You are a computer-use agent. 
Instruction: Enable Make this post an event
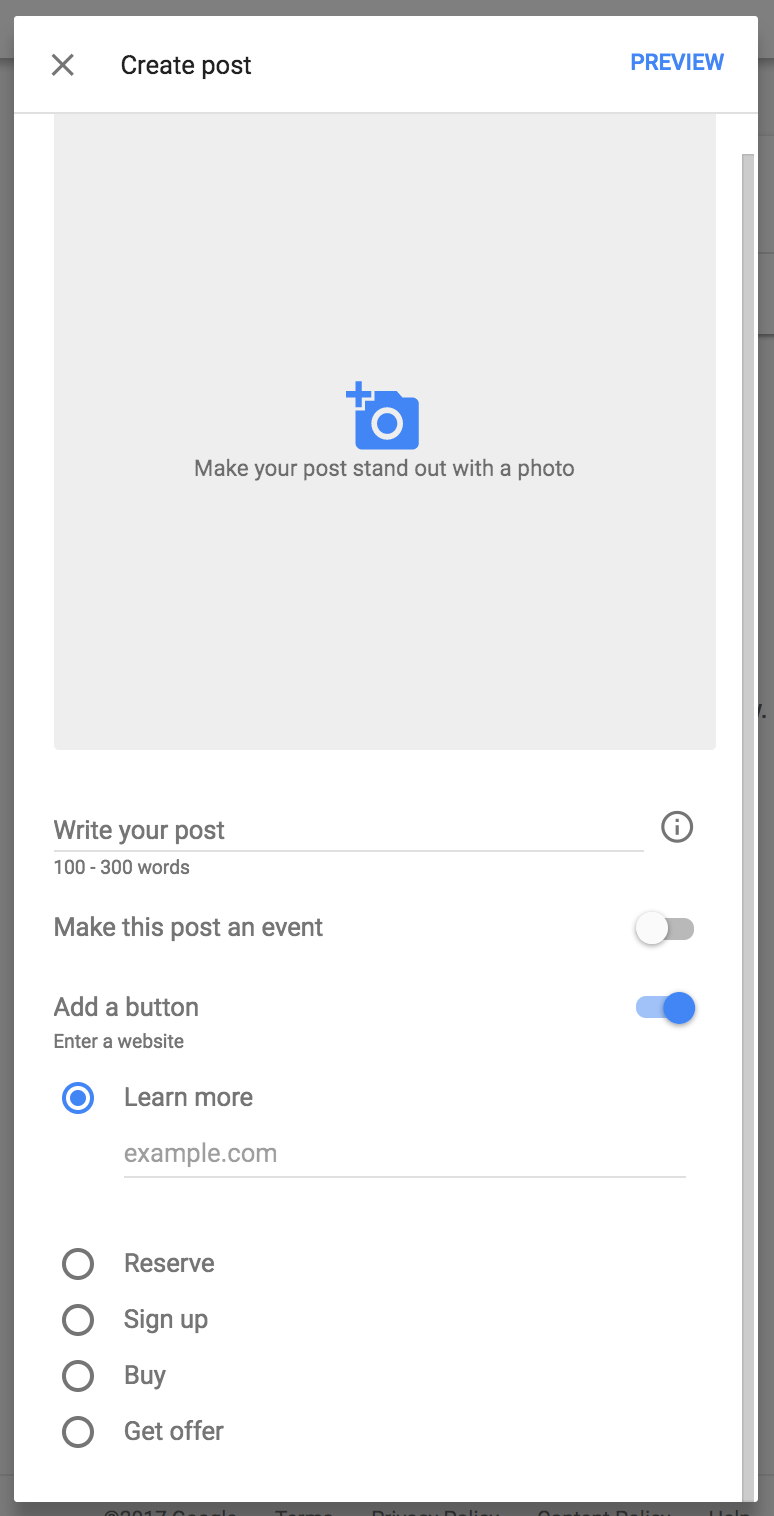point(665,929)
